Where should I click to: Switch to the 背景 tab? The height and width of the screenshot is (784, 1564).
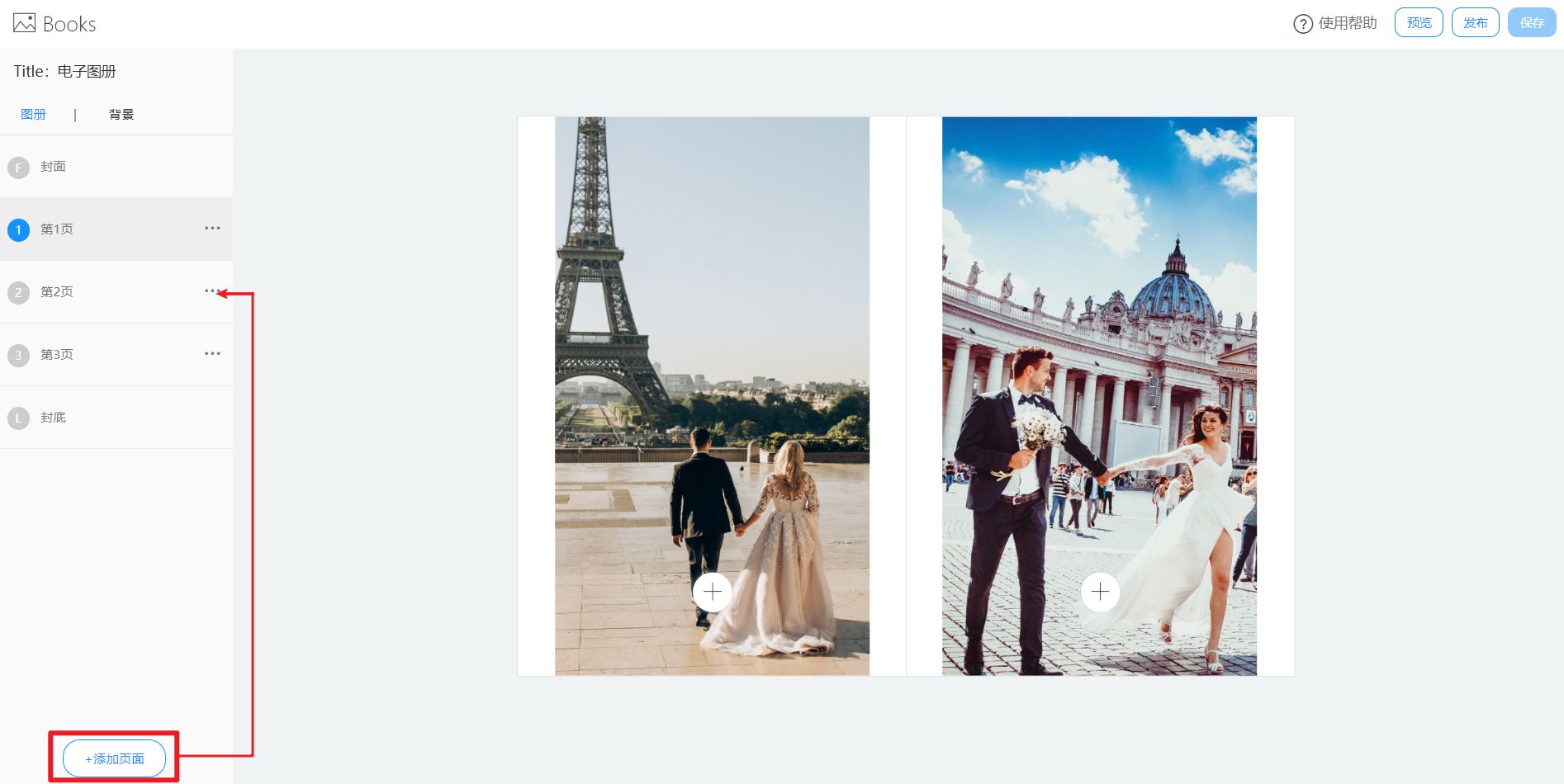coord(121,115)
